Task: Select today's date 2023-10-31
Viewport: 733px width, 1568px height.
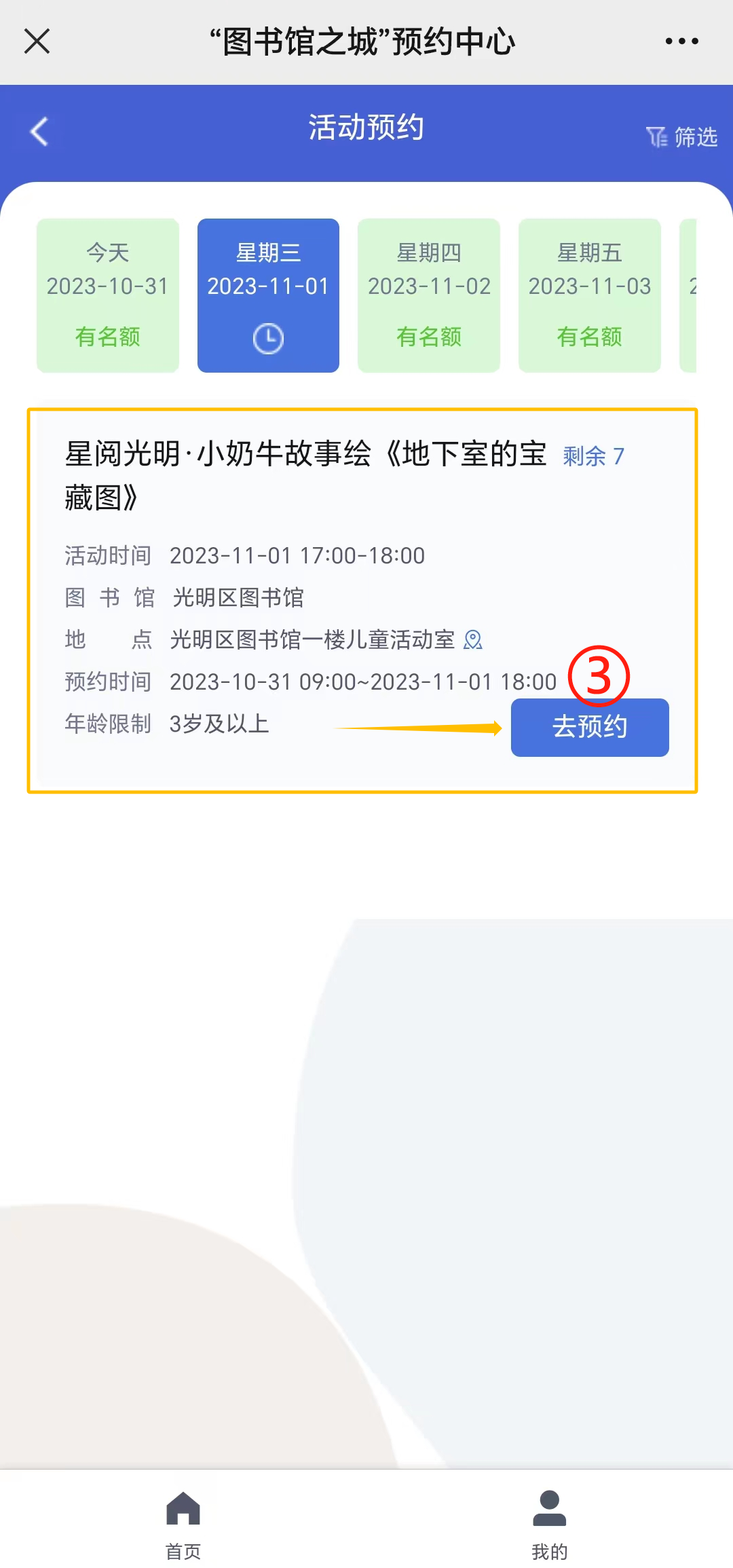Action: 108,295
